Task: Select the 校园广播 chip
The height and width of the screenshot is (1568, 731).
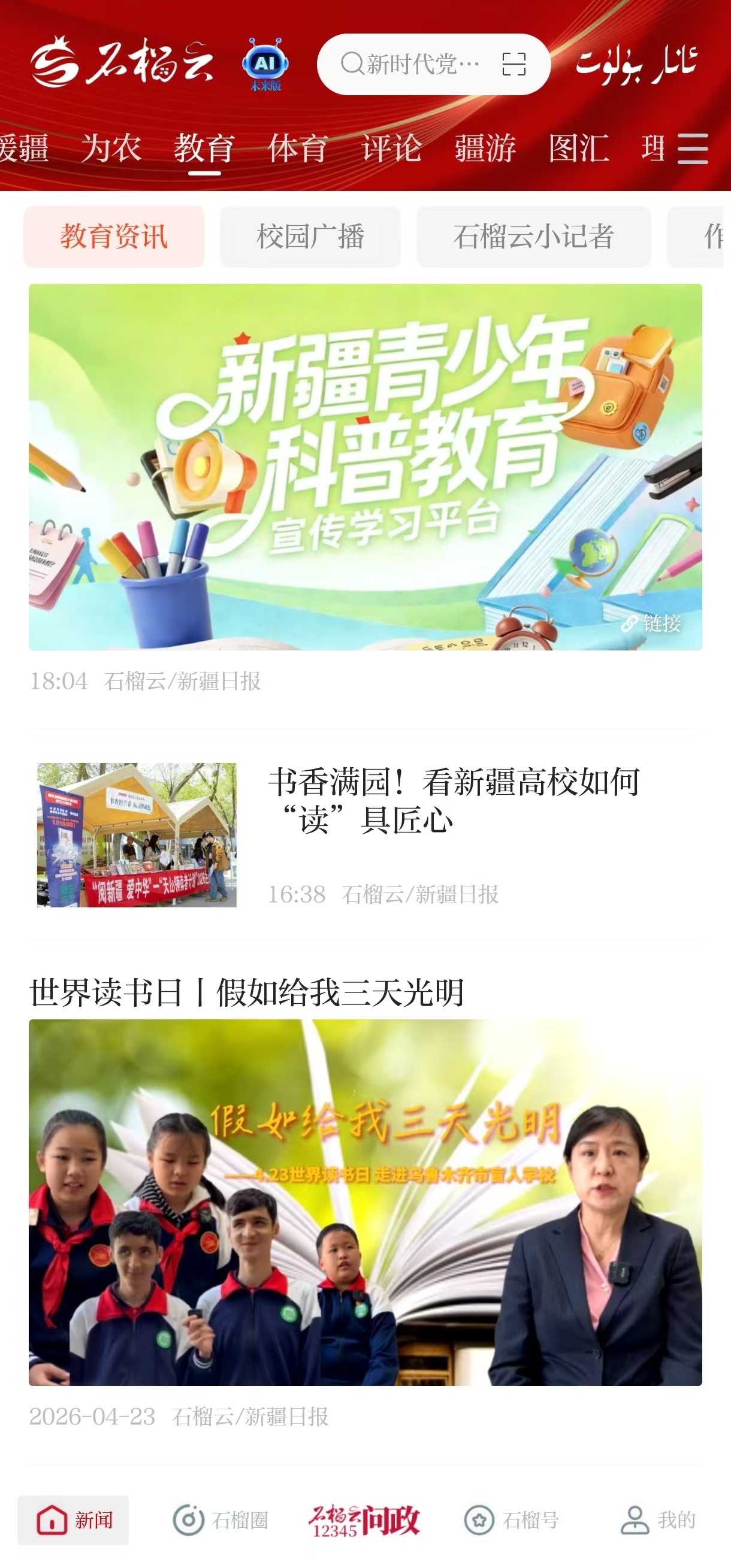Action: tap(310, 237)
